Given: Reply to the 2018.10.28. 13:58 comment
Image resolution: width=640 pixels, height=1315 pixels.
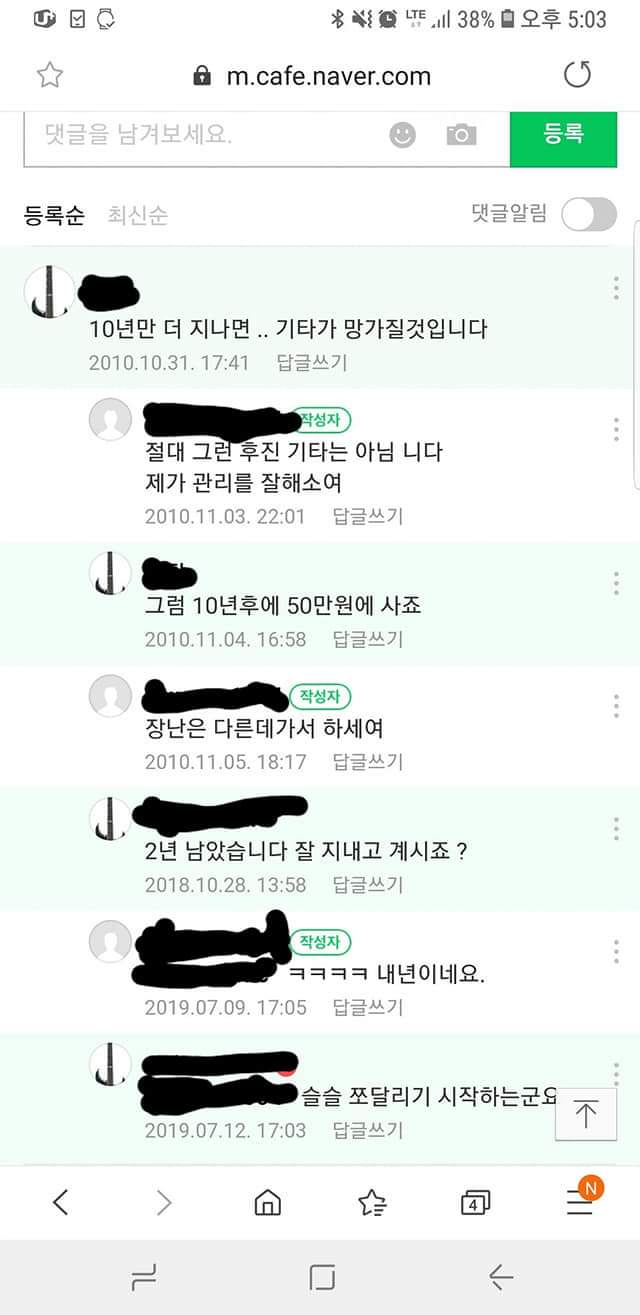Looking at the screenshot, I should click(x=368, y=885).
